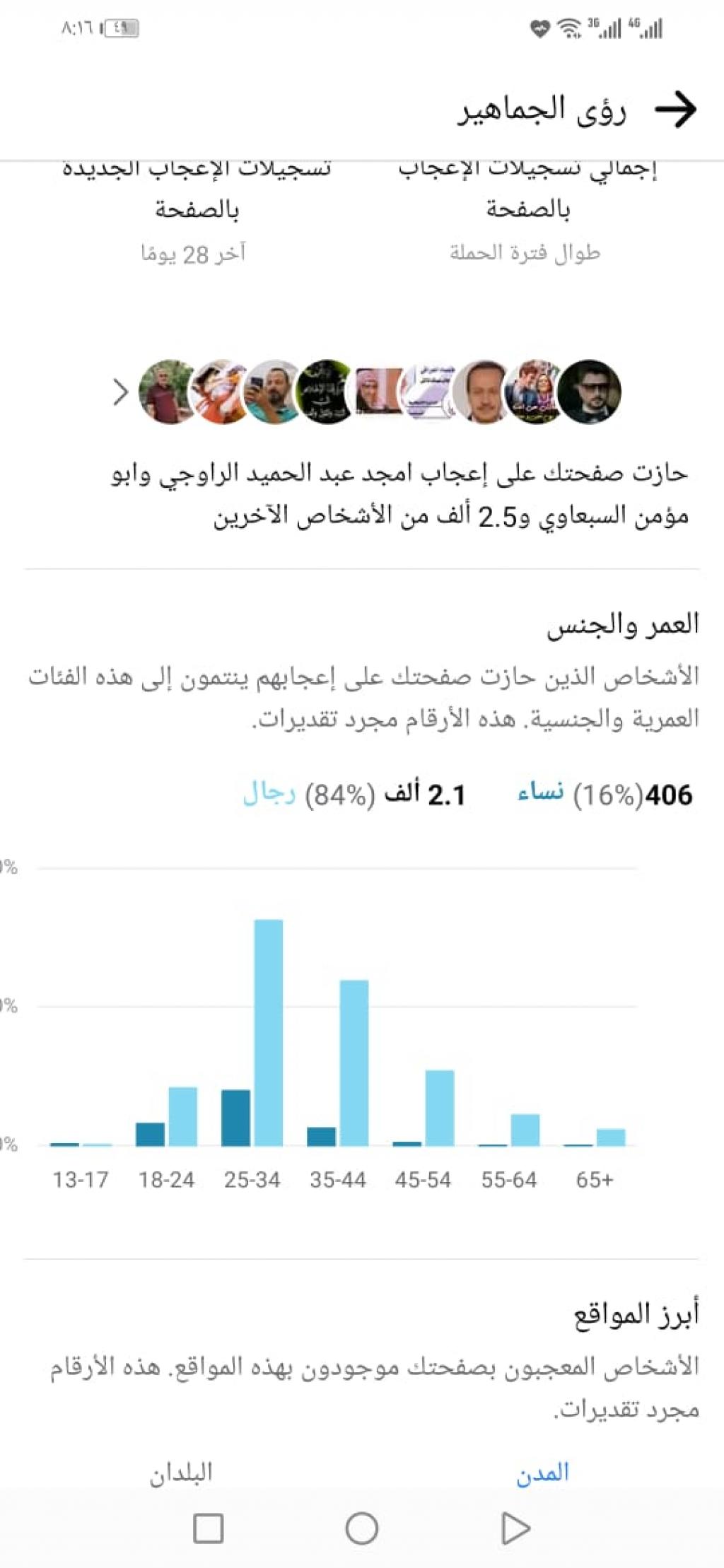Screen dimensions: 724x1568
Task: Switch to the البلدان tab
Action: click(x=181, y=1473)
